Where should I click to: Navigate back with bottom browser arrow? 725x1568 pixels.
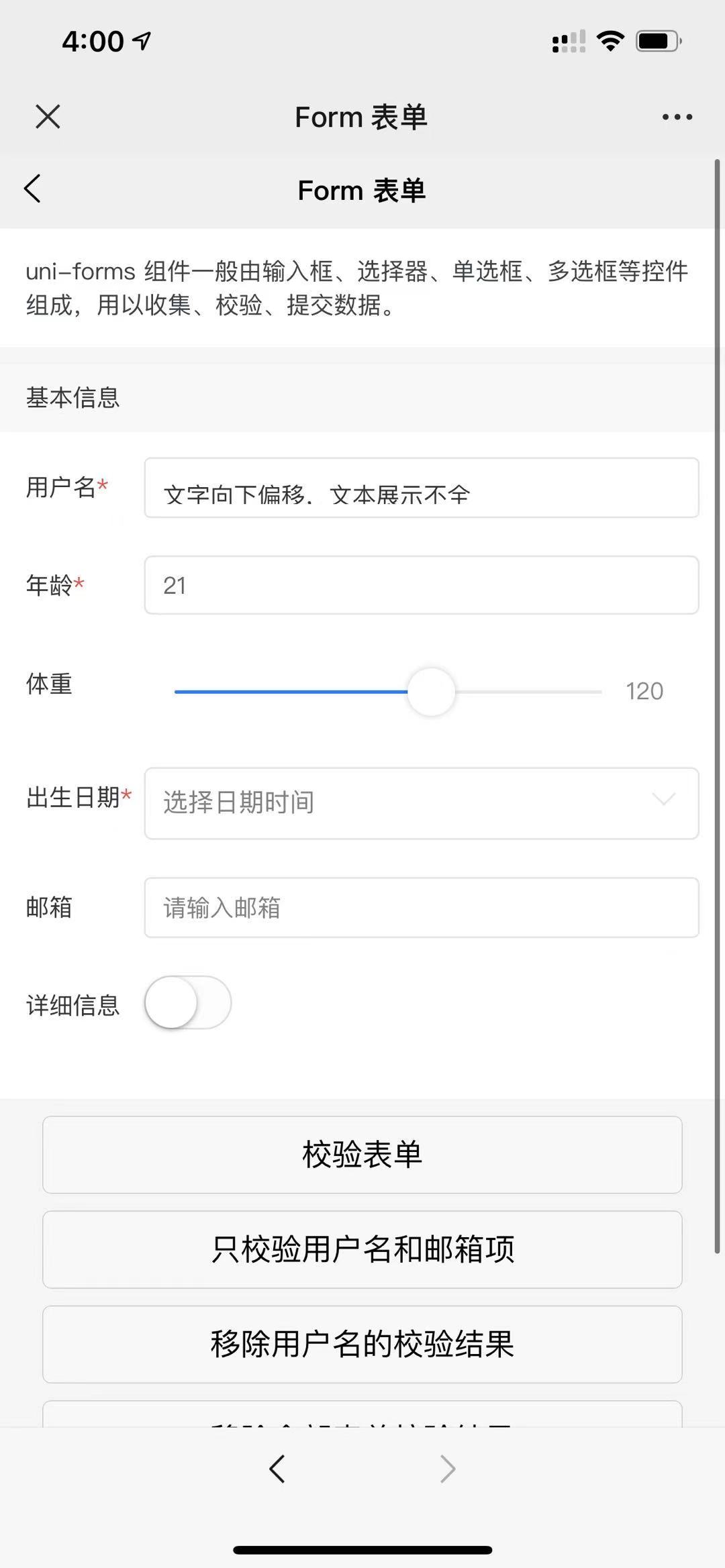click(277, 1469)
